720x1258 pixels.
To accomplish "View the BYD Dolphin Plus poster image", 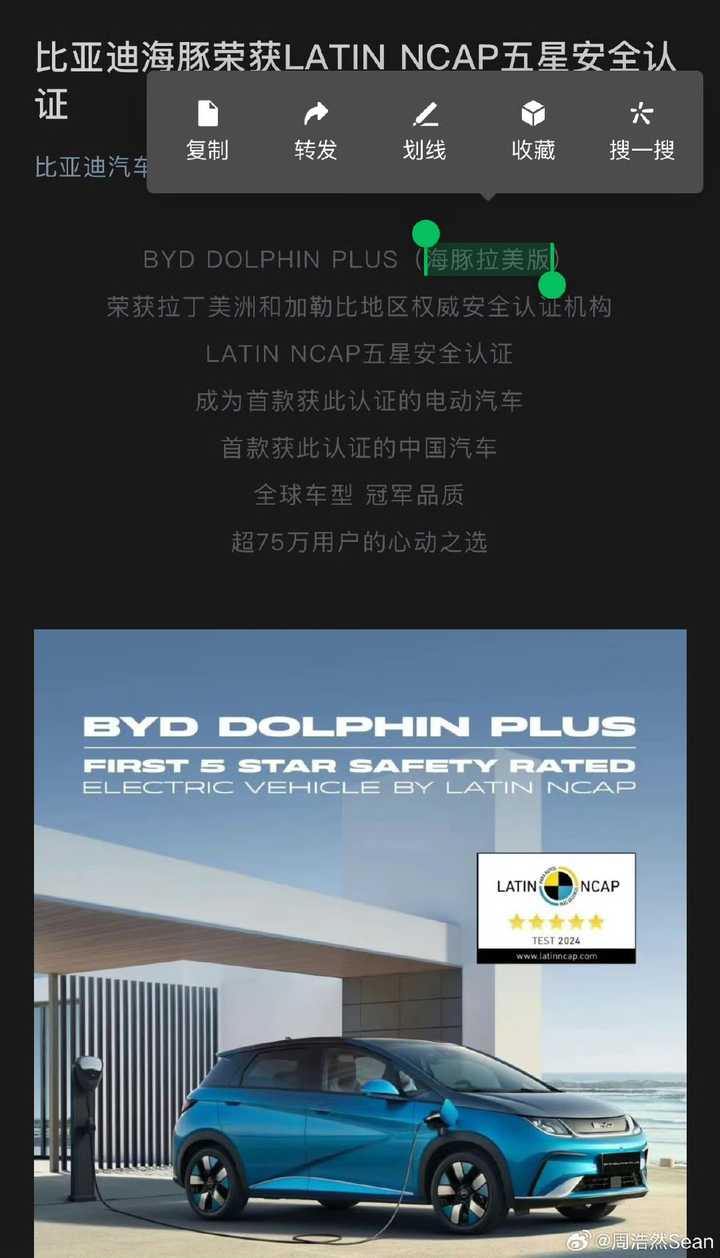I will (x=360, y=940).
